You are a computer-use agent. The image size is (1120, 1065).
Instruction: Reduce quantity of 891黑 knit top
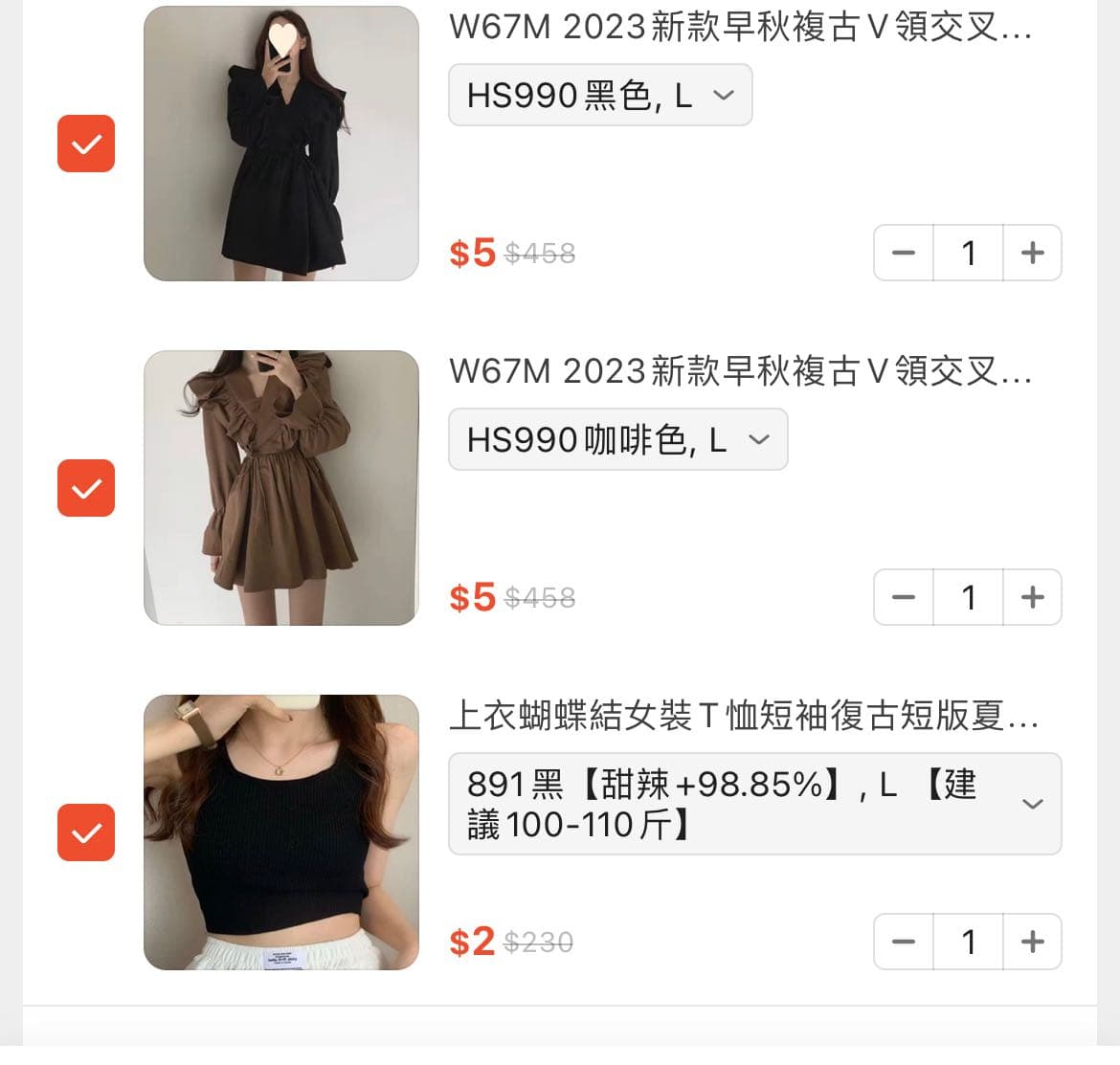(x=904, y=942)
